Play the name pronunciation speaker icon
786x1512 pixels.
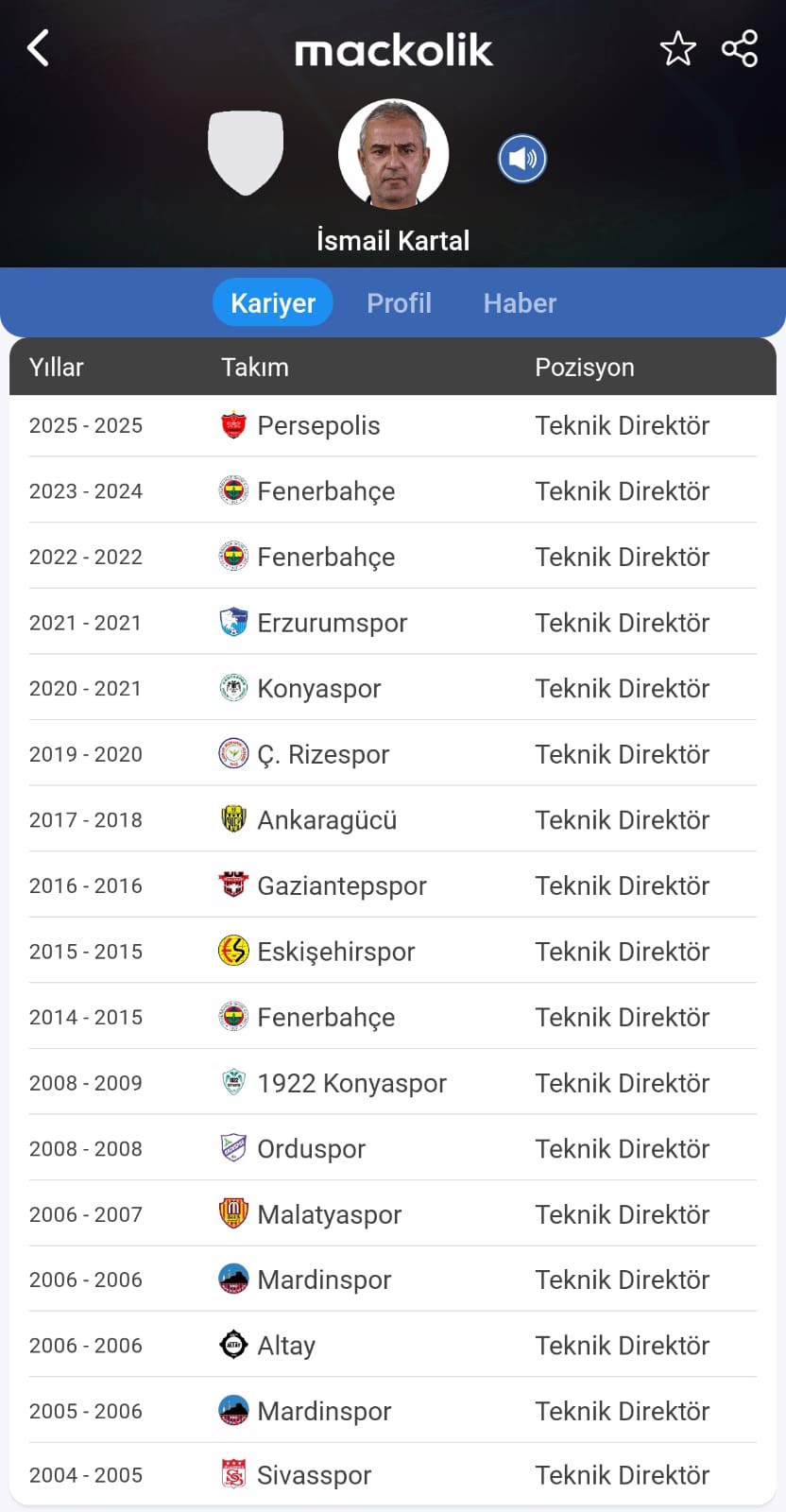[522, 159]
